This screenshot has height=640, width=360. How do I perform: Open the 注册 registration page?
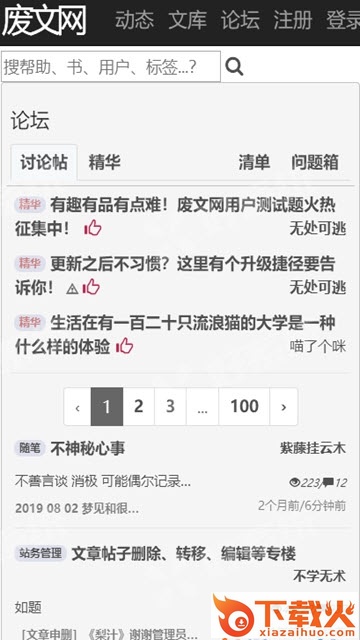coord(293,20)
